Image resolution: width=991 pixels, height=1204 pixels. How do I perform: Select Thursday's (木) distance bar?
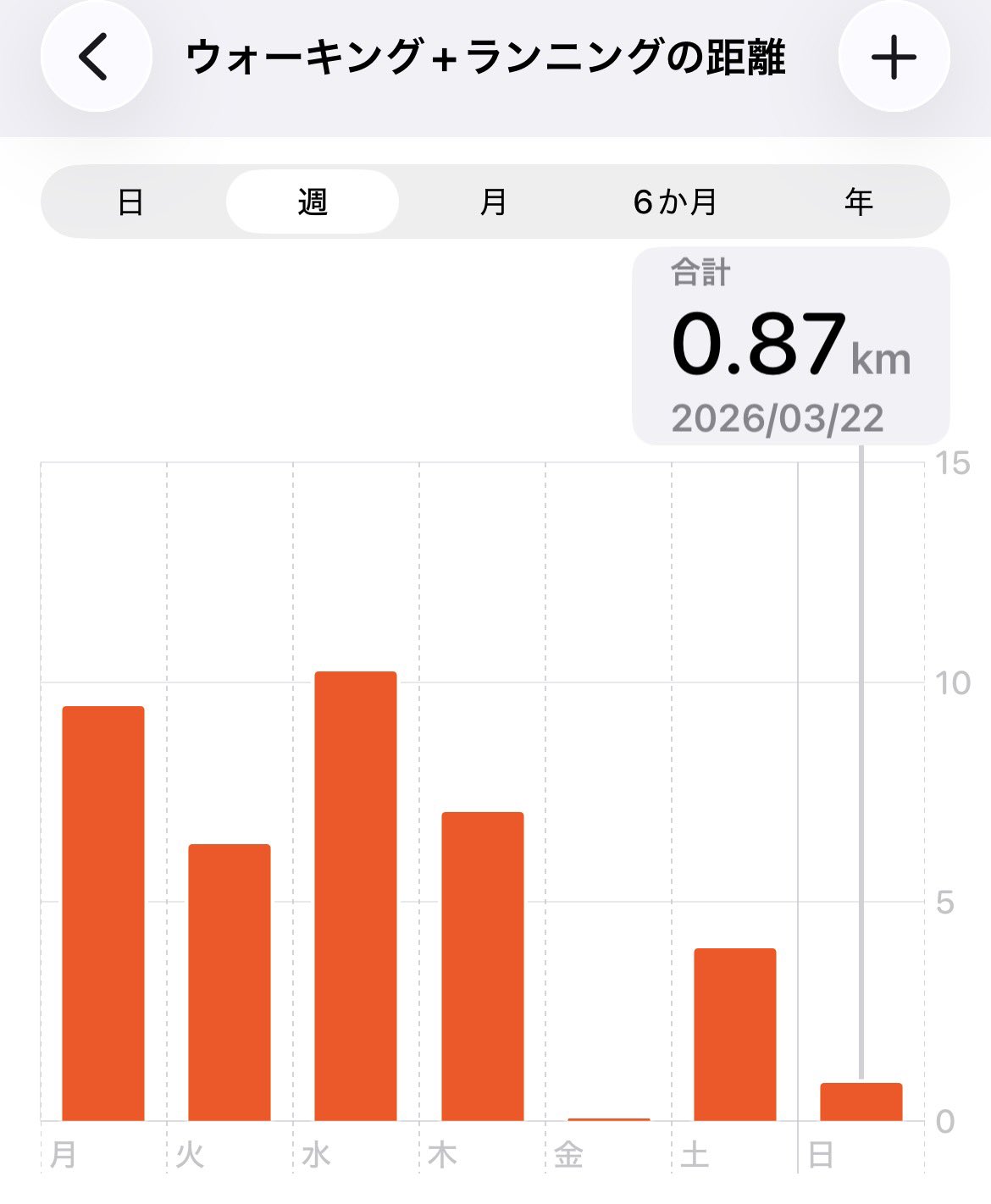click(x=483, y=966)
